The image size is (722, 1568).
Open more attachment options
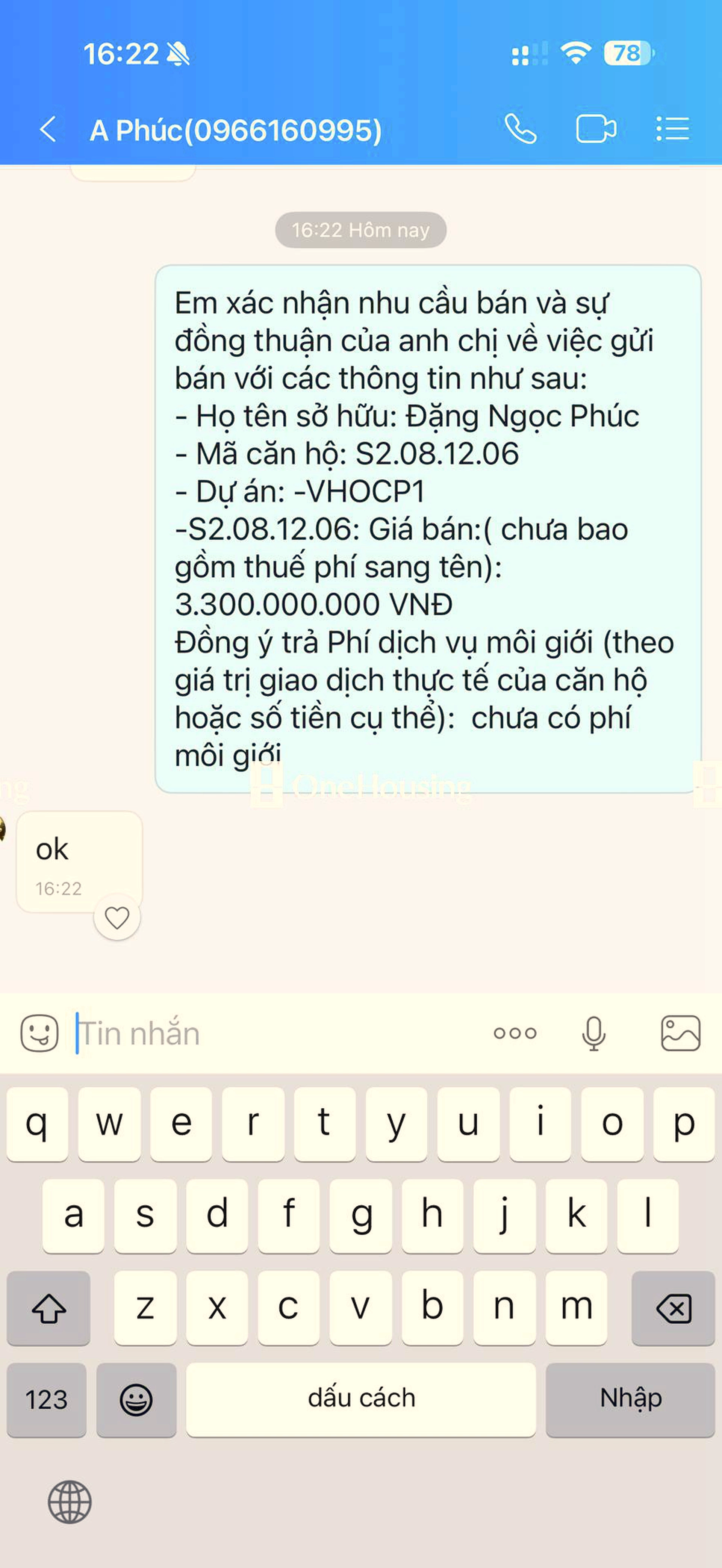coord(515,1033)
